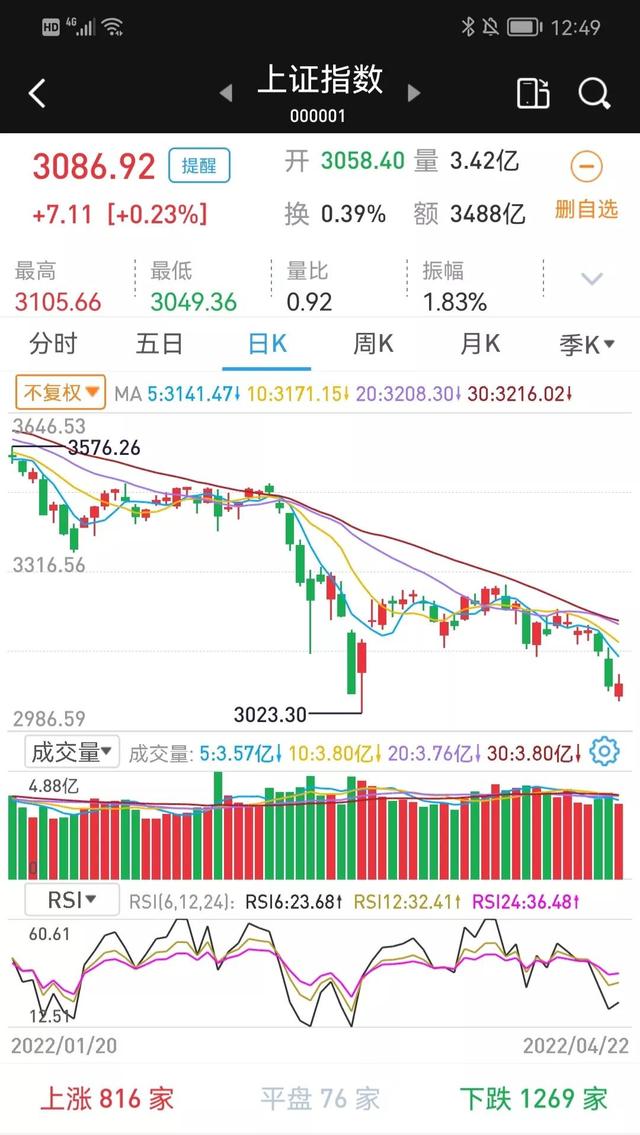Image resolution: width=640 pixels, height=1135 pixels.
Task: Select the 日K chart tab
Action: click(267, 344)
